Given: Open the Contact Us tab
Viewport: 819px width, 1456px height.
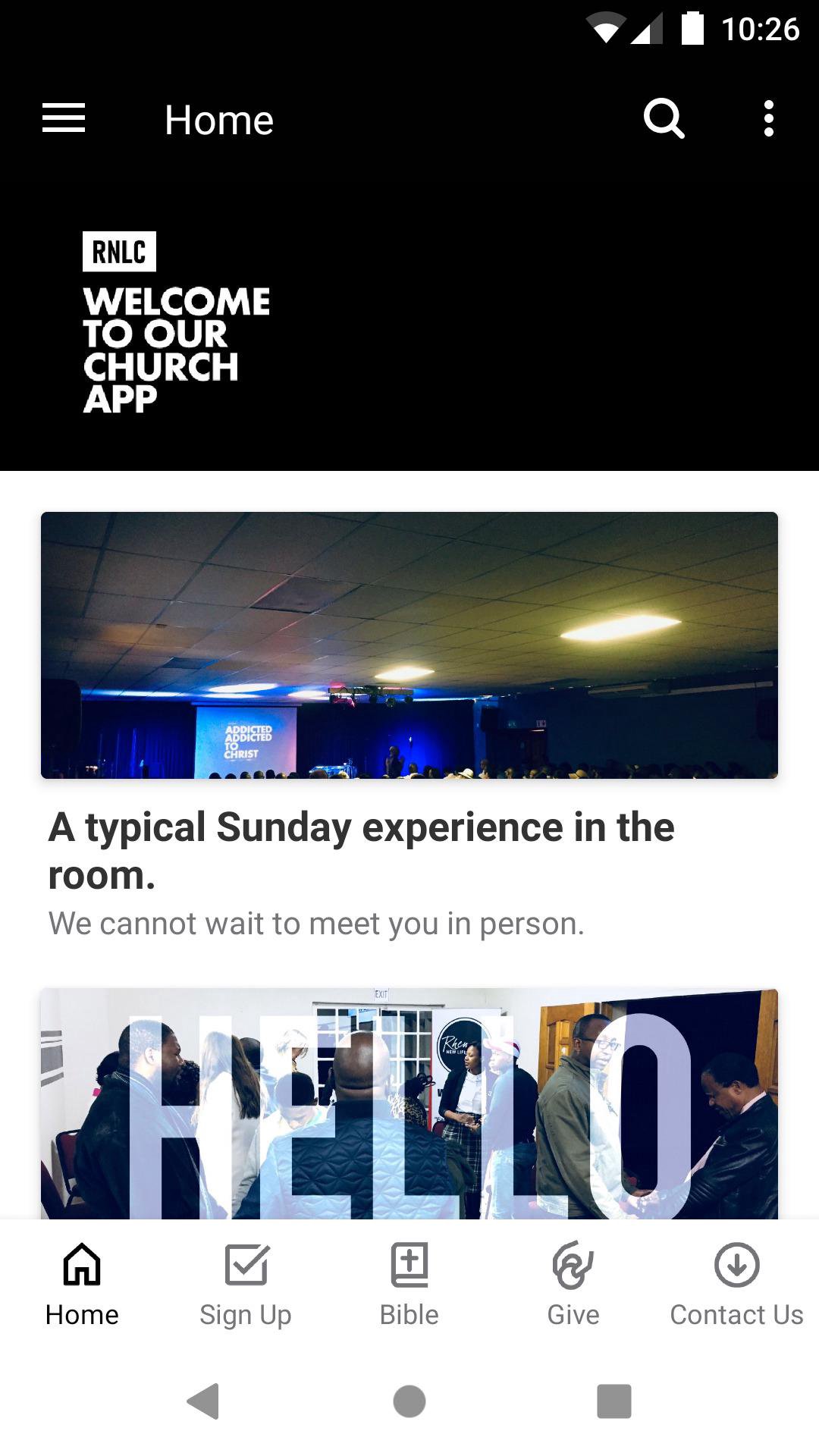Looking at the screenshot, I should coord(736,1283).
